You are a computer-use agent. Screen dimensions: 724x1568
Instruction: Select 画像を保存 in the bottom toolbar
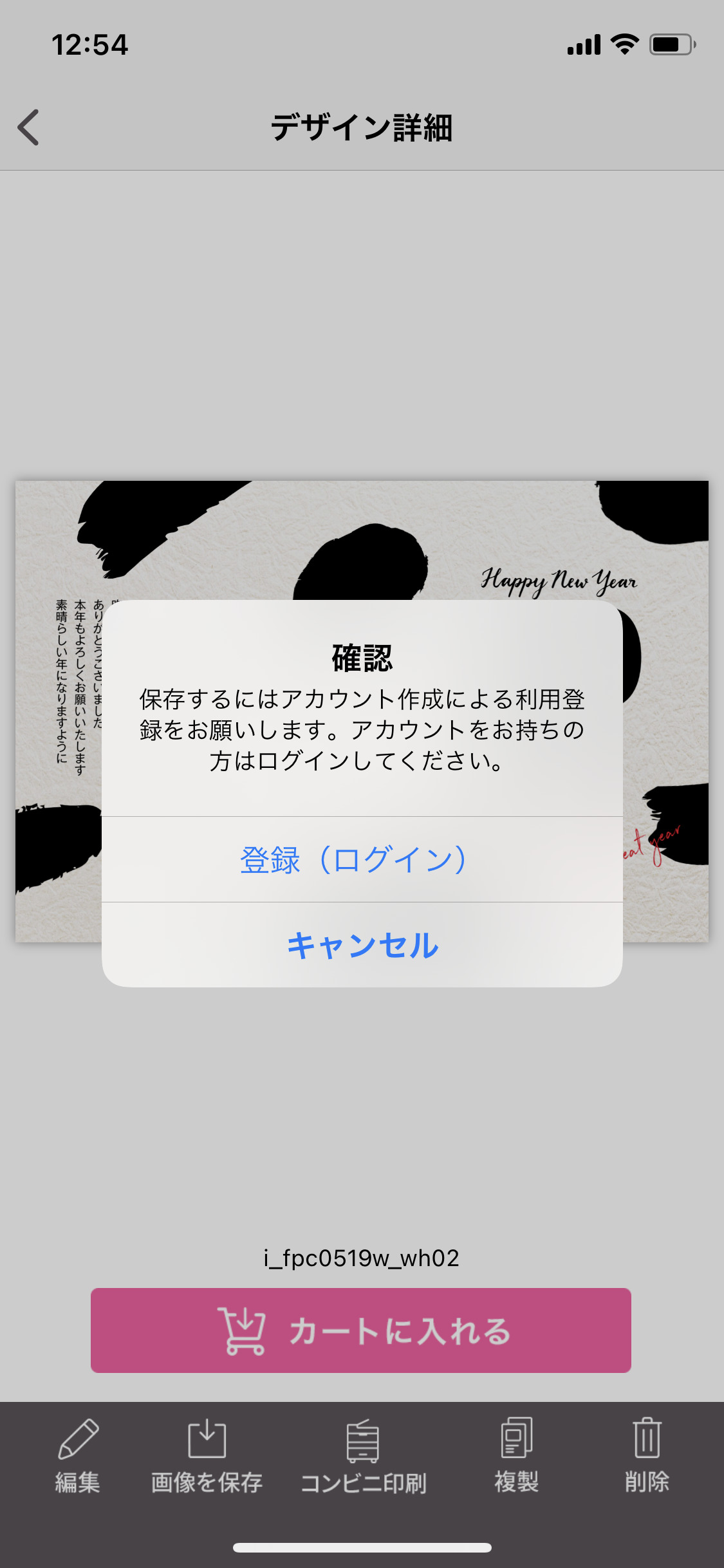pyautogui.click(x=207, y=1456)
